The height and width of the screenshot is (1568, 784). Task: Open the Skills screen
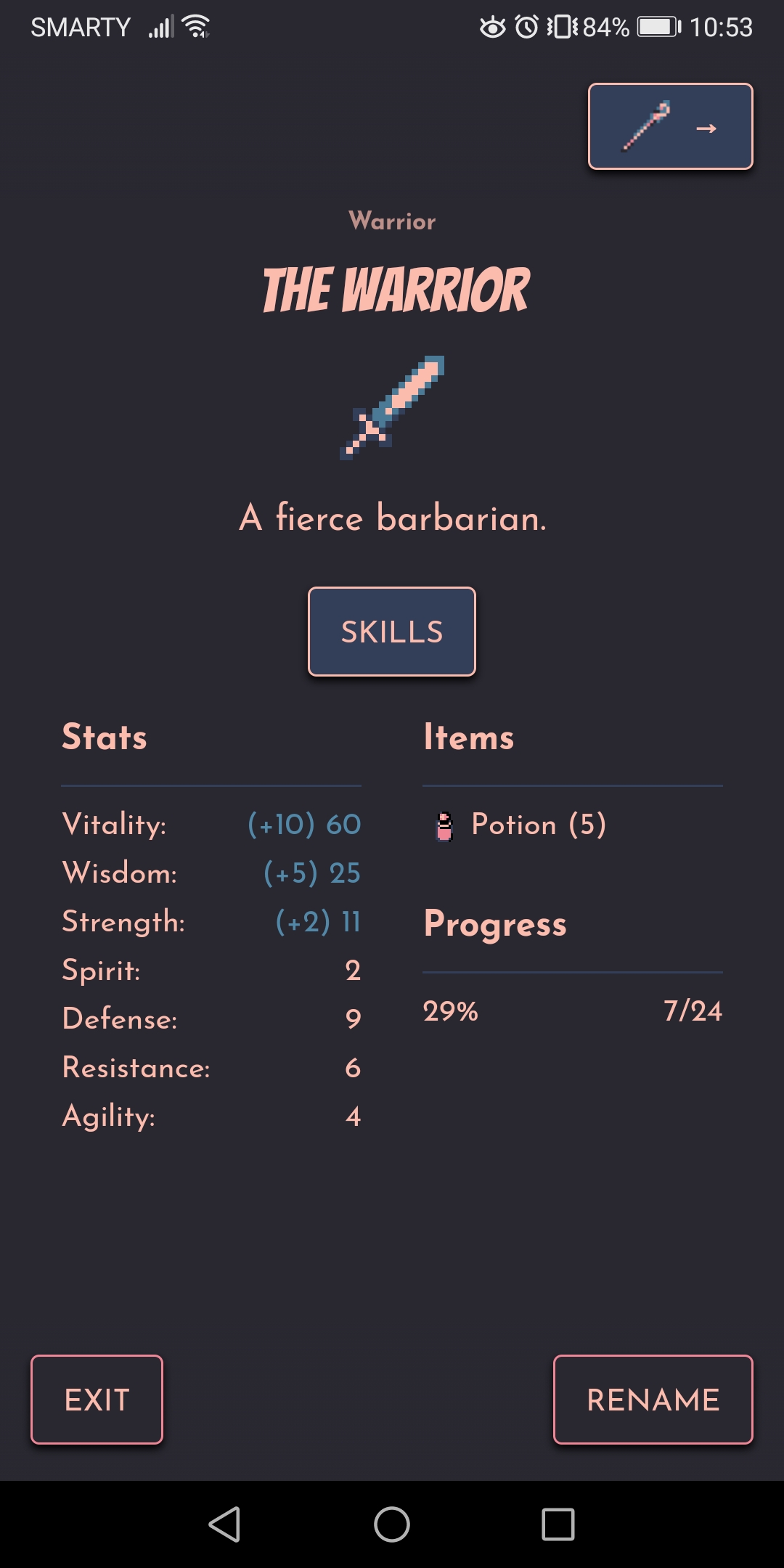tap(391, 632)
